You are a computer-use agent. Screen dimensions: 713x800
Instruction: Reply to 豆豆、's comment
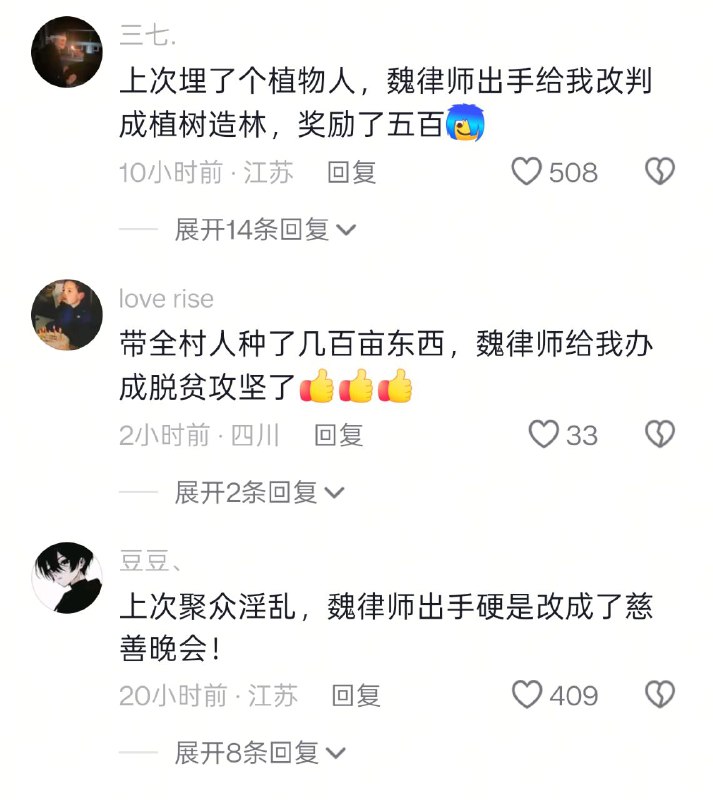[x=356, y=695]
